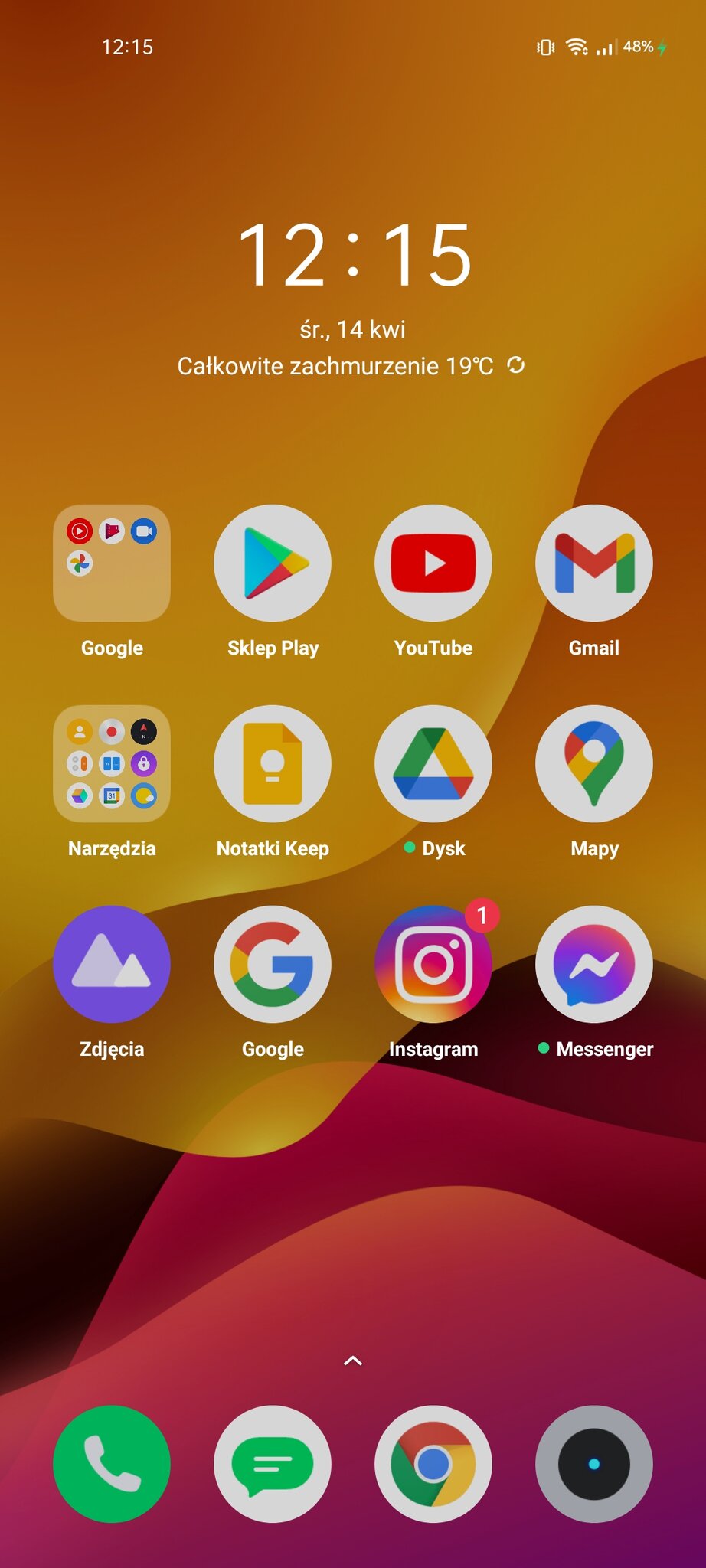706x1568 pixels.
Task: Open Messenger
Action: 594,965
